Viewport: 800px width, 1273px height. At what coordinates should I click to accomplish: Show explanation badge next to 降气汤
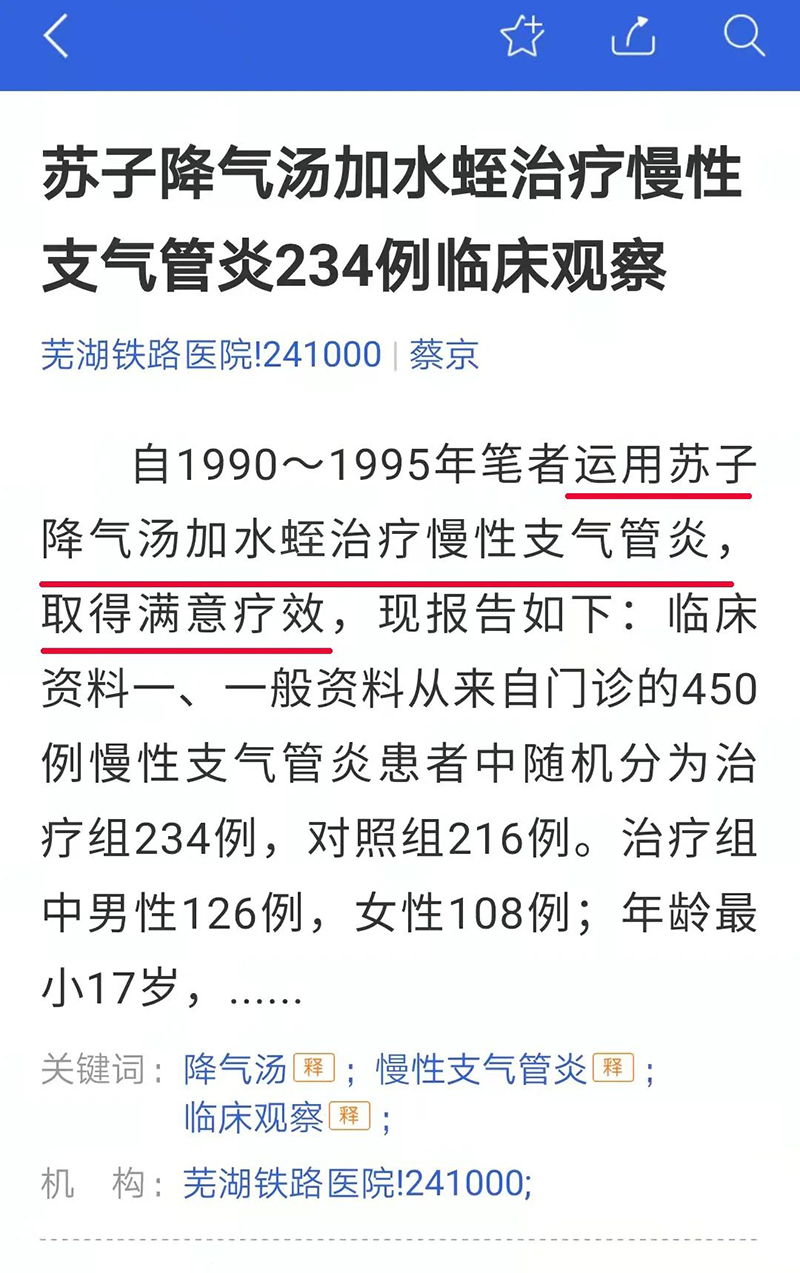pos(314,1068)
